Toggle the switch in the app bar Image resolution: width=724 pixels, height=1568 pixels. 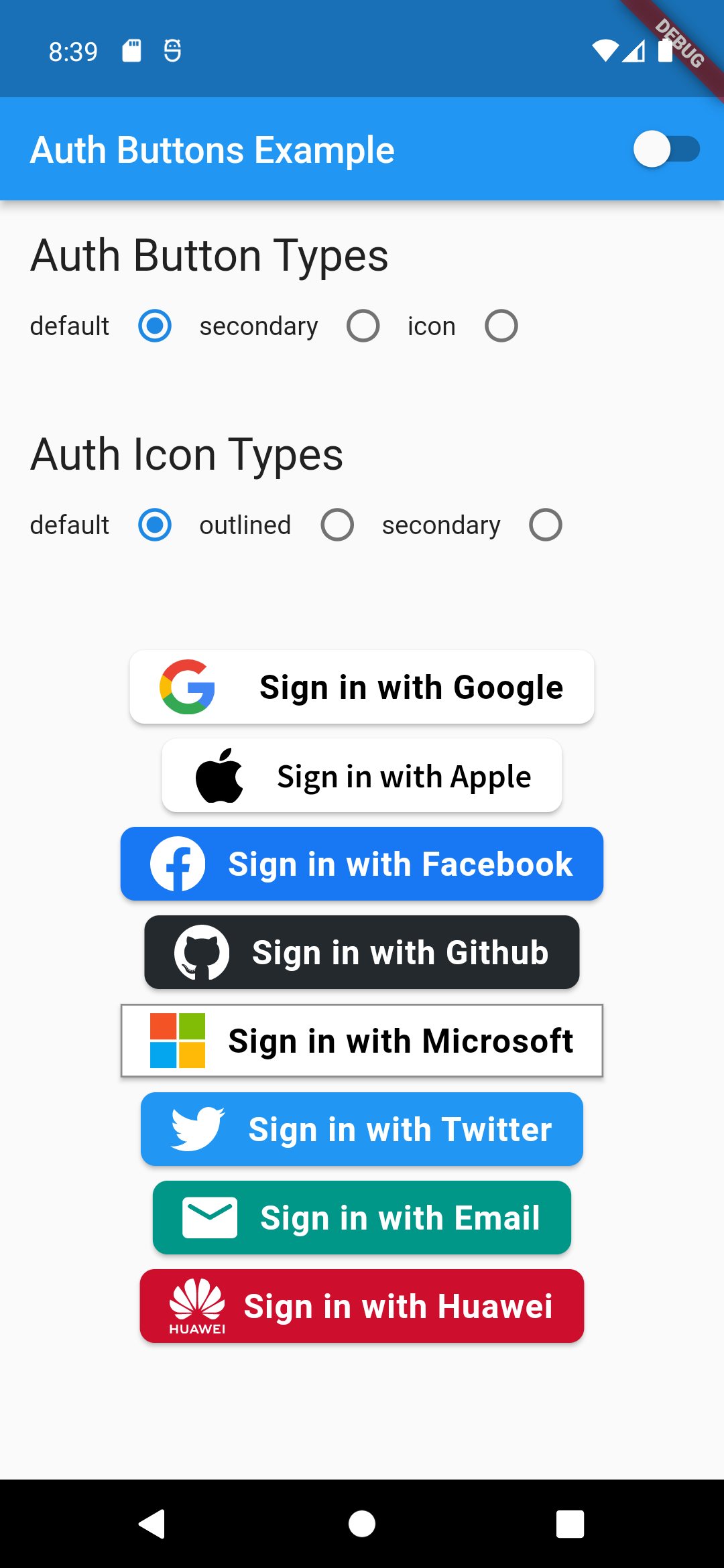666,149
